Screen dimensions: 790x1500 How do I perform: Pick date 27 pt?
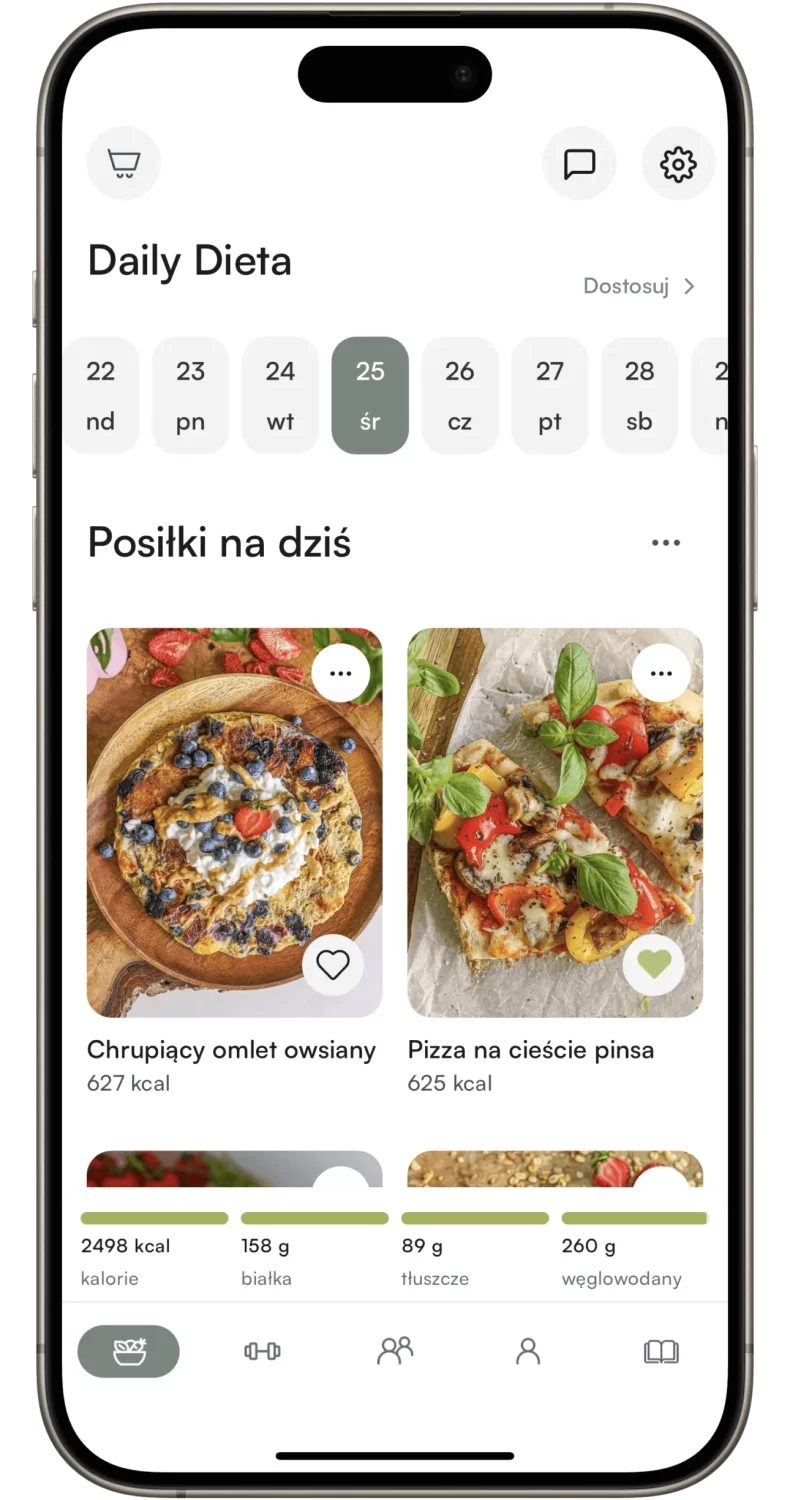549,395
